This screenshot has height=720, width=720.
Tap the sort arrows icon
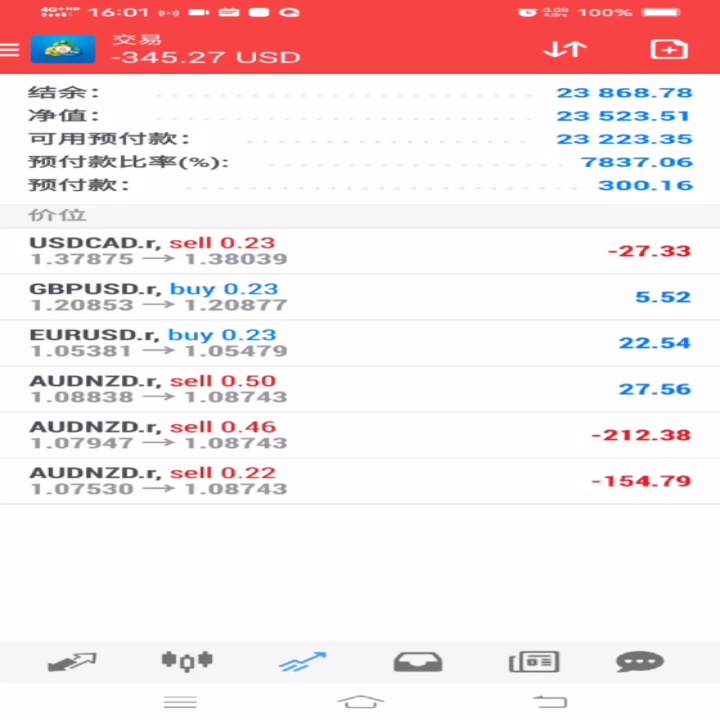click(564, 49)
